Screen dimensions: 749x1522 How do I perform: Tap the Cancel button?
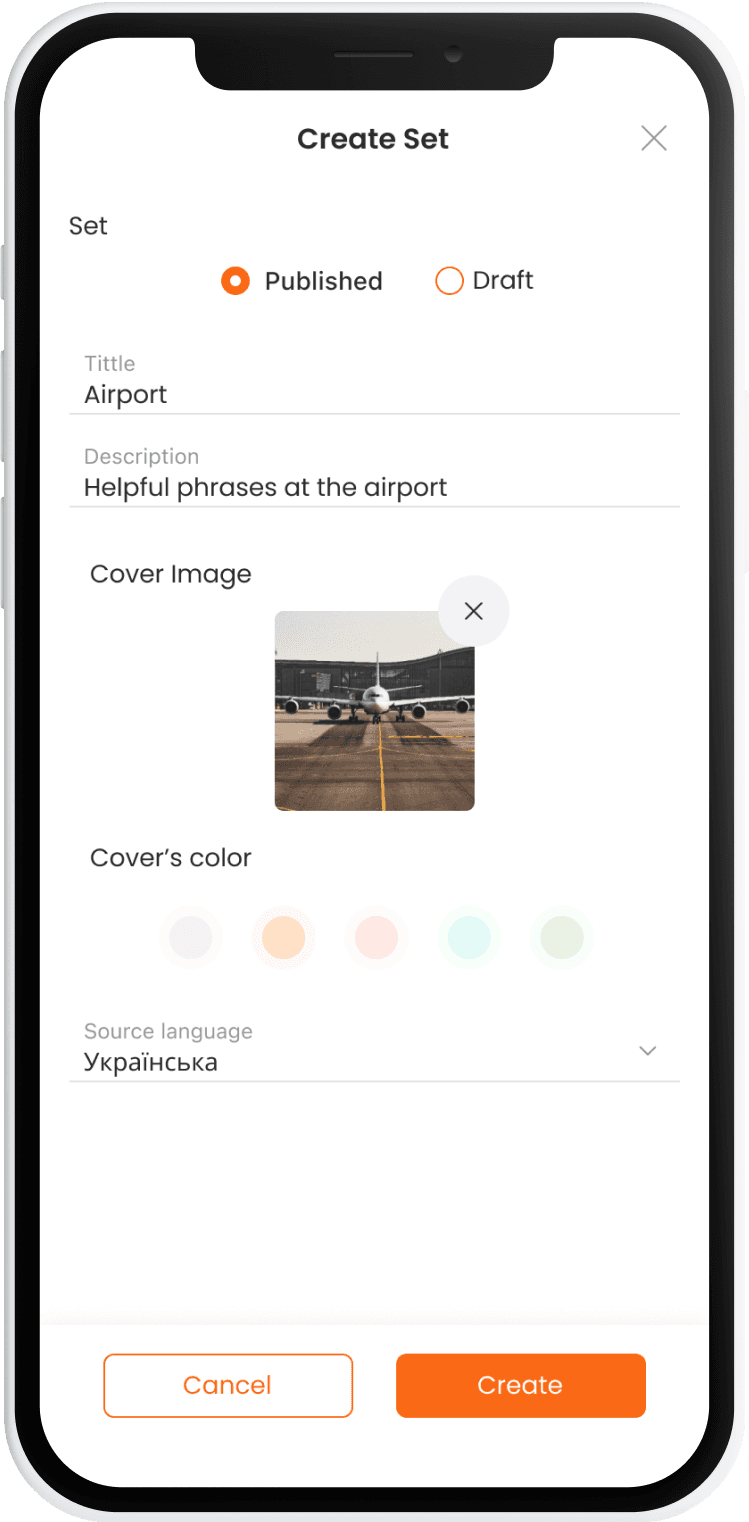tap(228, 1385)
